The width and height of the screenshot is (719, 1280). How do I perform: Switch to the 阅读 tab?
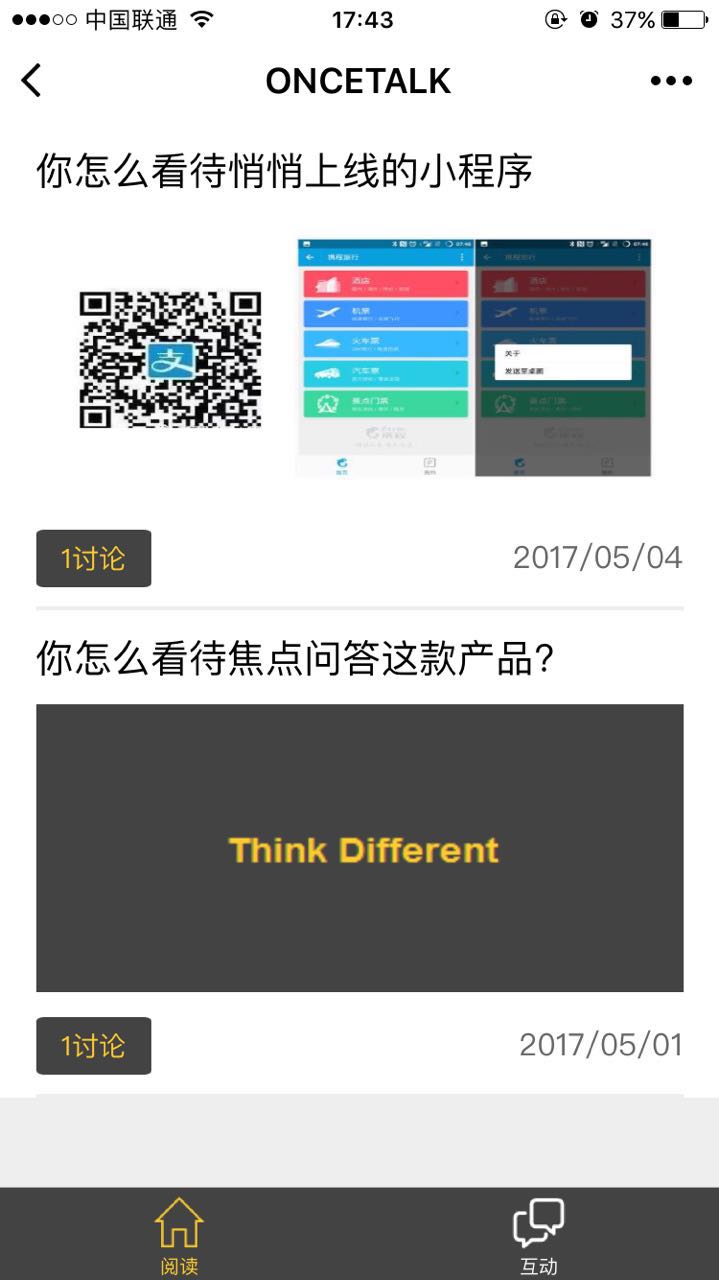[179, 1236]
